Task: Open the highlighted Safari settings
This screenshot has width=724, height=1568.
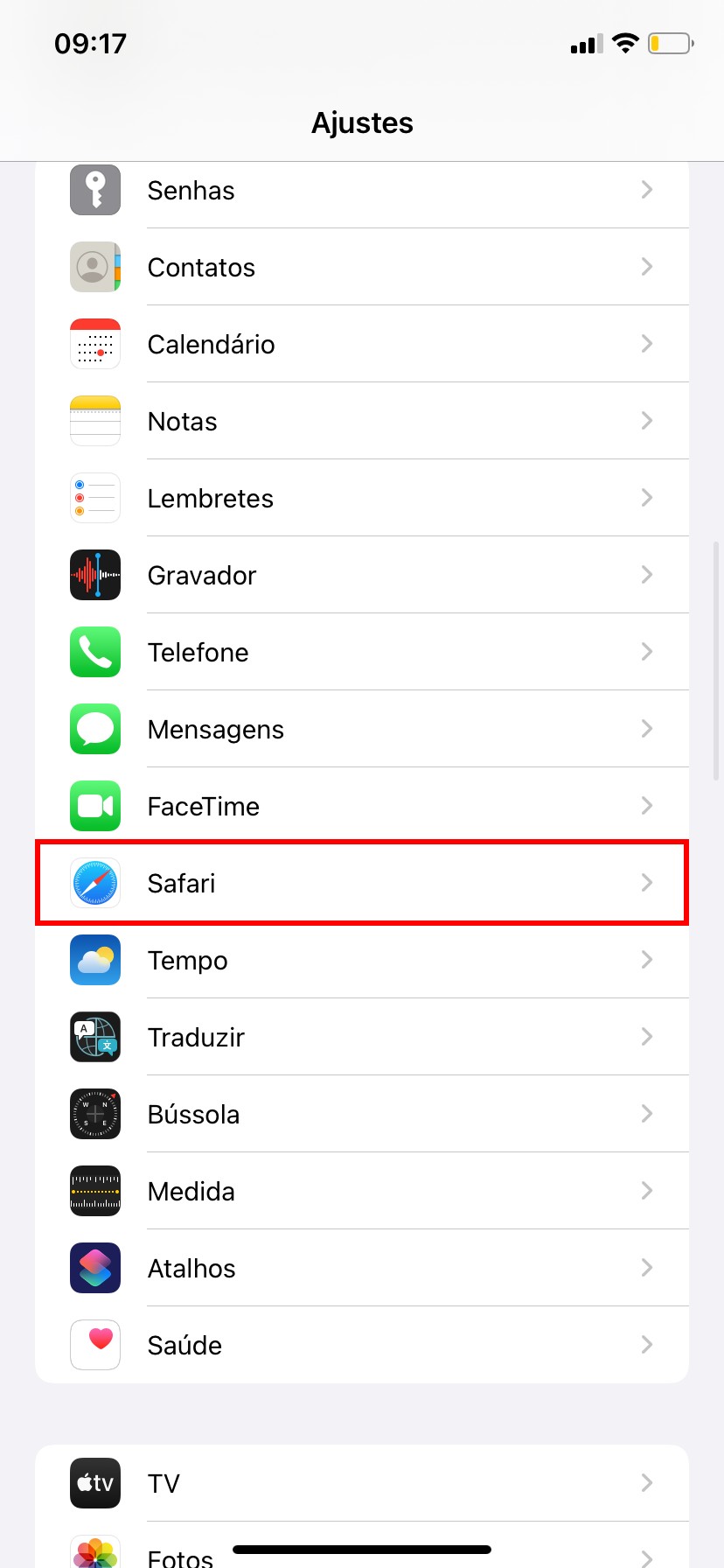Action: (x=362, y=884)
